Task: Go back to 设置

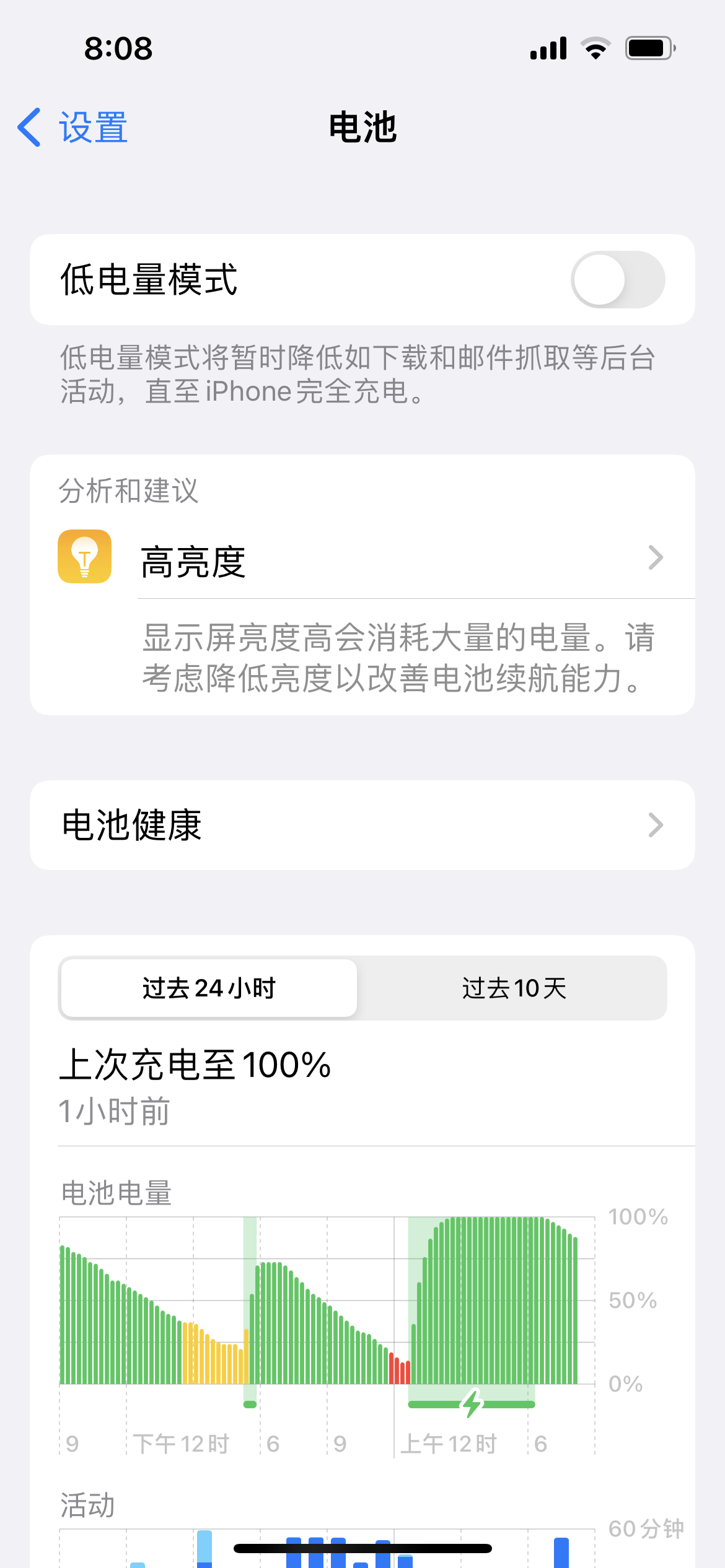Action: [73, 128]
